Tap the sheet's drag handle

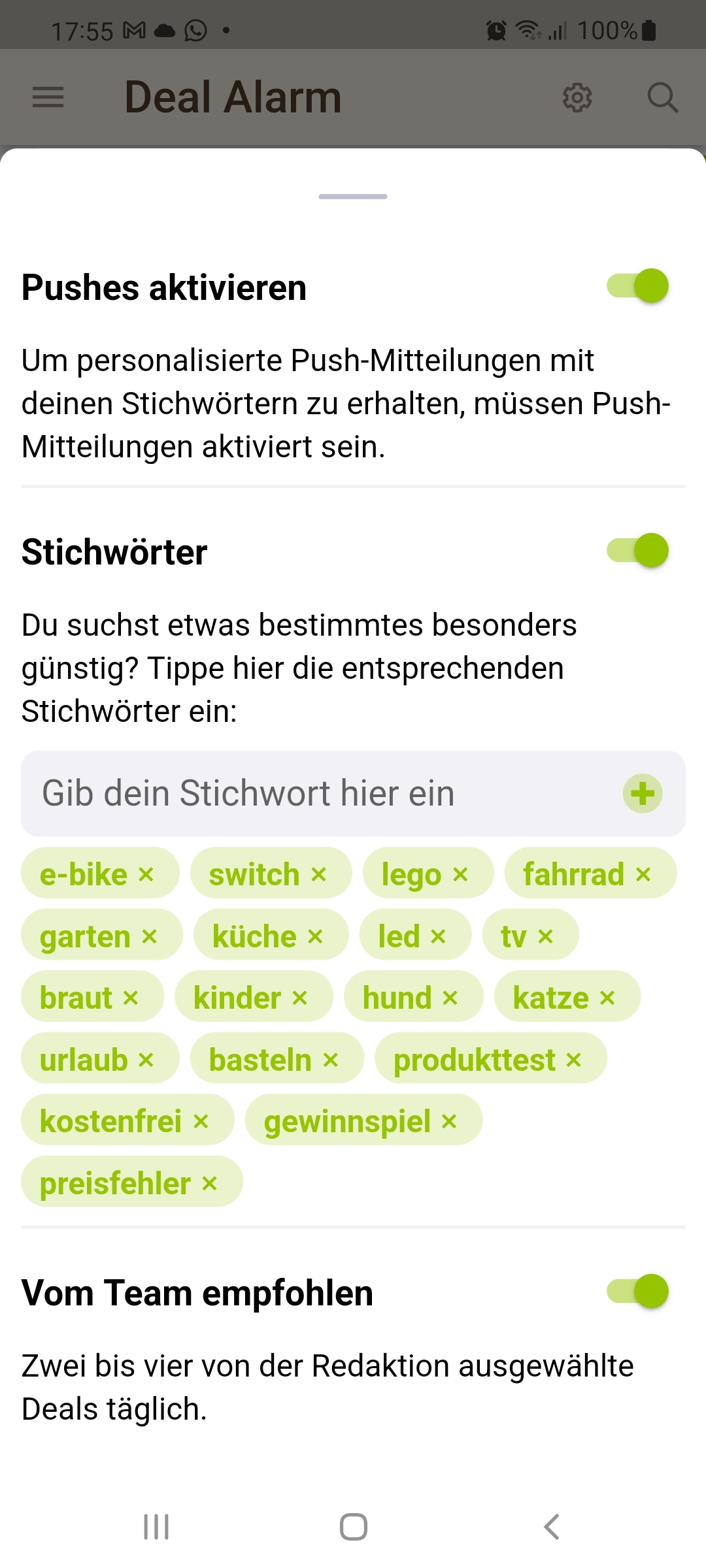[353, 196]
